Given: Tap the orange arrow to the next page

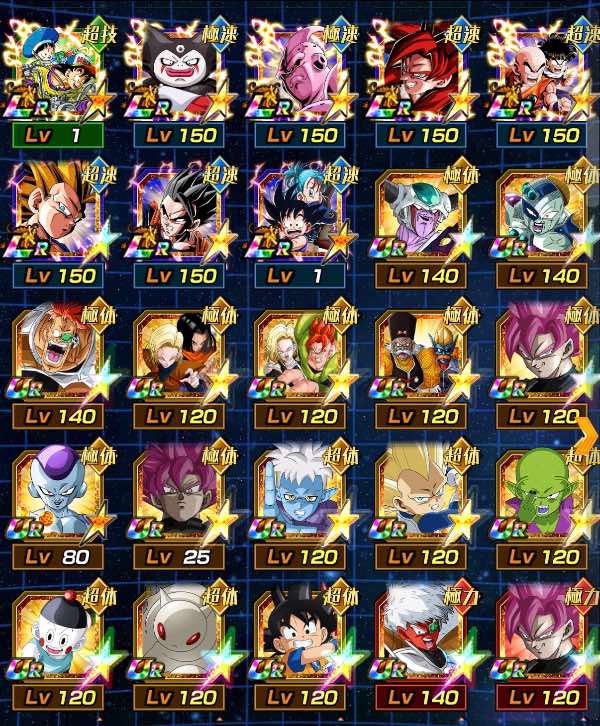Looking at the screenshot, I should tap(588, 432).
